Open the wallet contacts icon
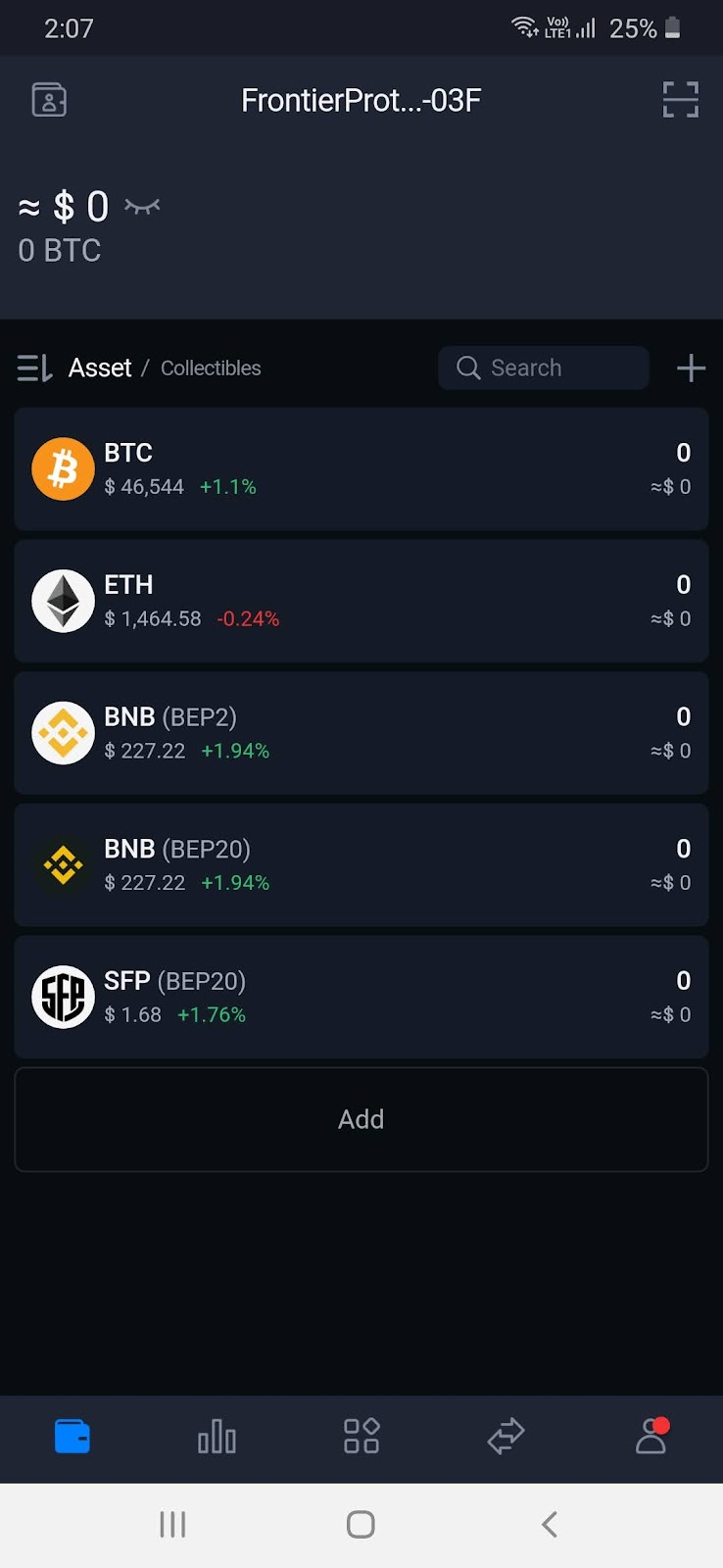 click(49, 100)
